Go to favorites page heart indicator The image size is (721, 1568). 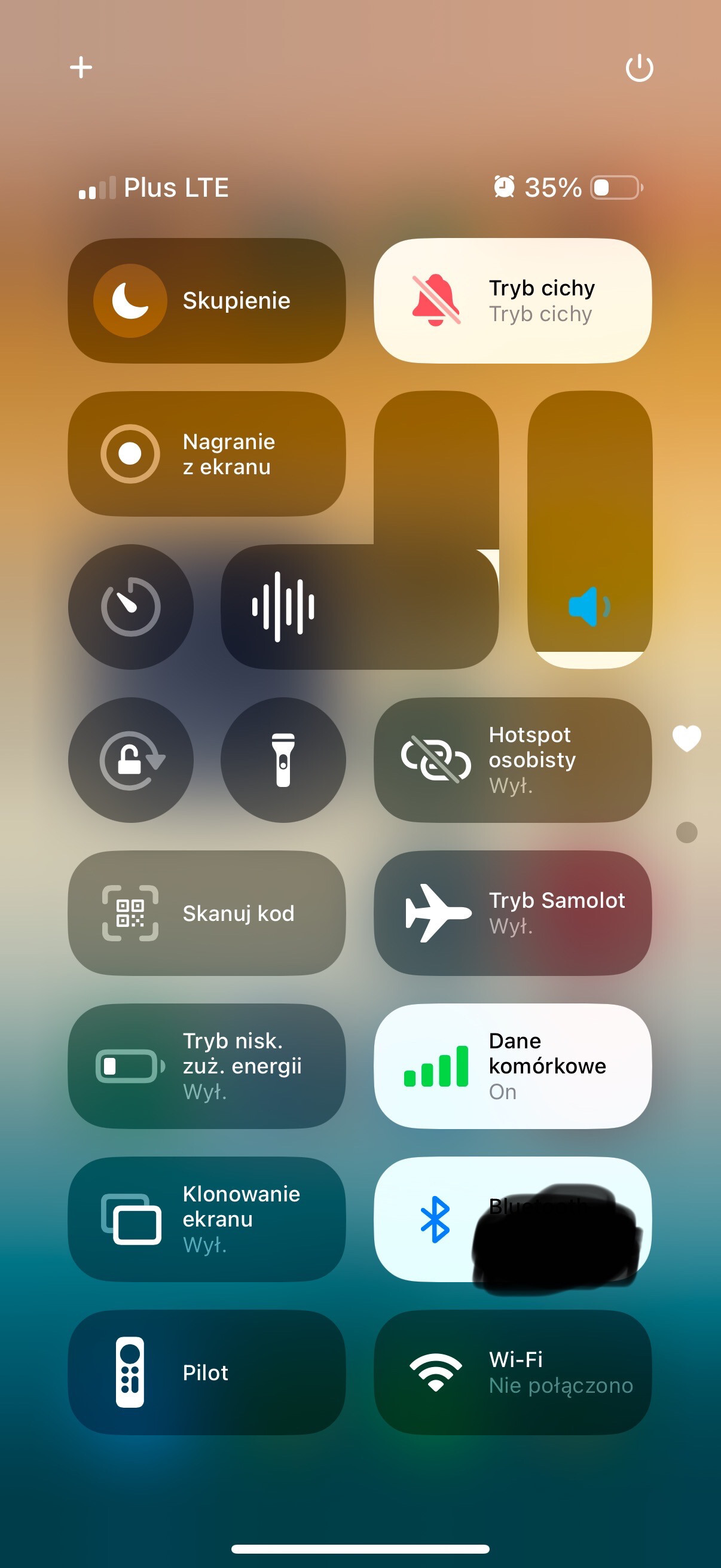(x=686, y=739)
